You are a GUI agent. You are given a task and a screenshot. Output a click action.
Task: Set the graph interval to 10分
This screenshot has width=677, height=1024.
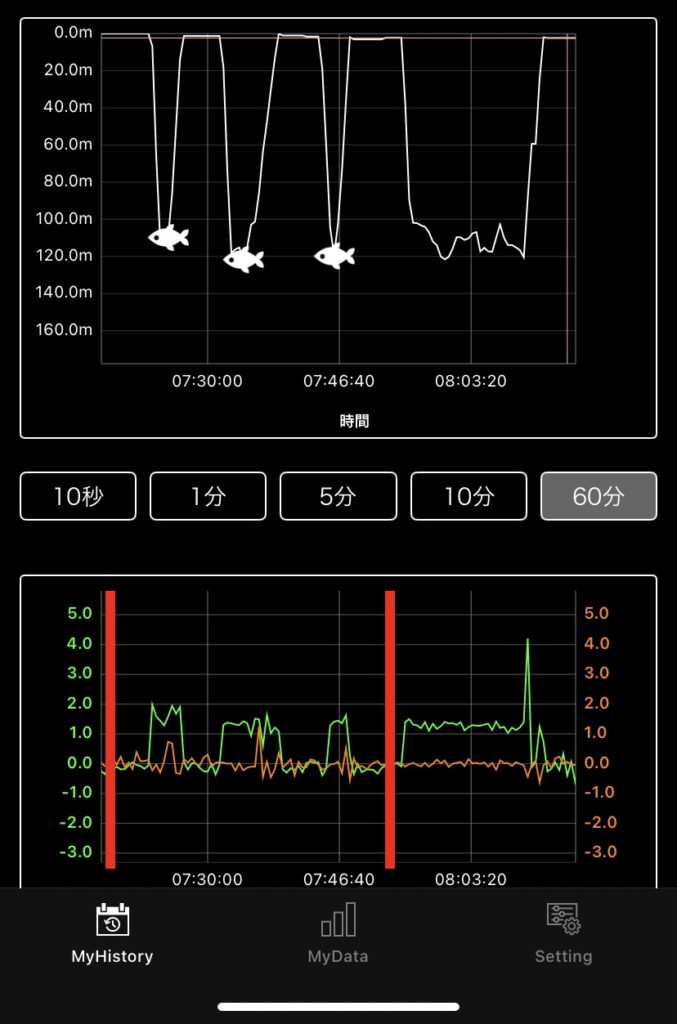tap(469, 496)
